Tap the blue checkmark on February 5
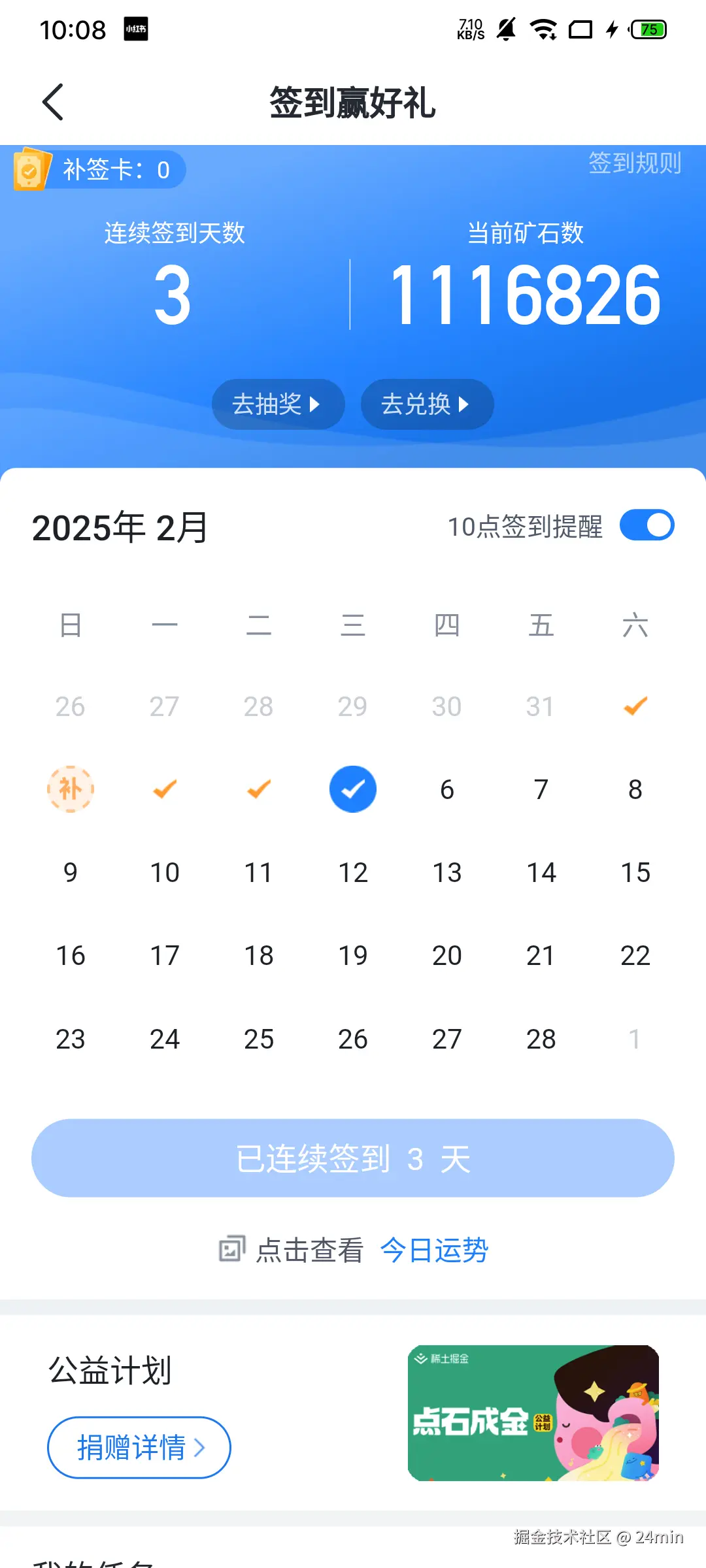The image size is (706, 1568). point(353,789)
